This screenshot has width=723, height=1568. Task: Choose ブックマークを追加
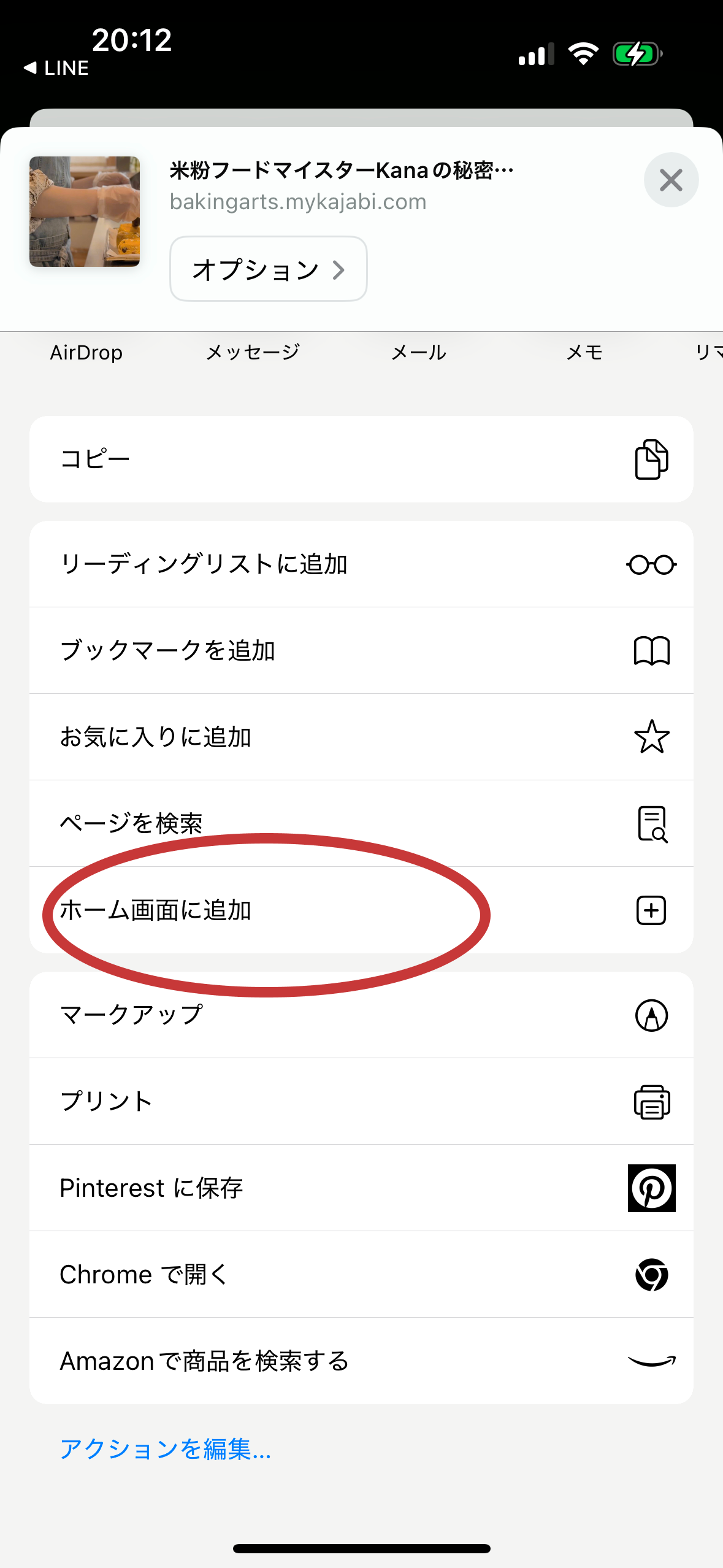[361, 651]
